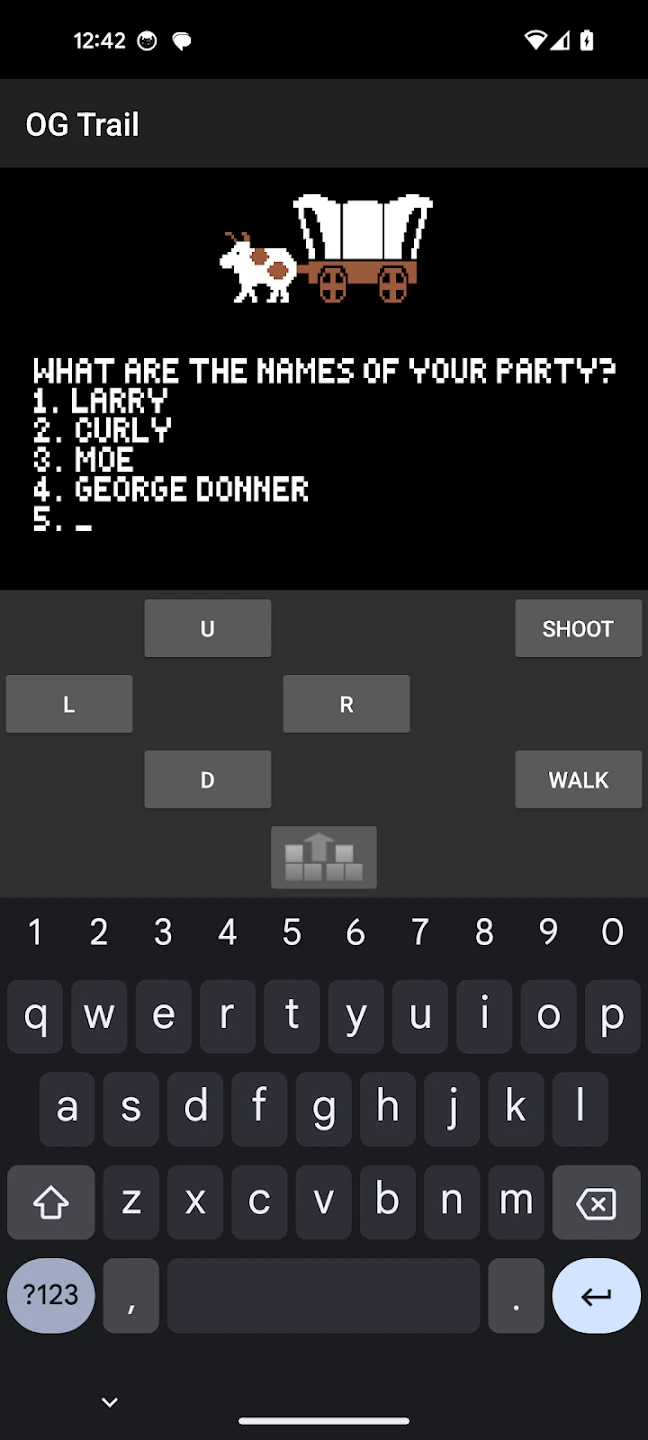
Task: Tap the R direction button
Action: tap(346, 704)
